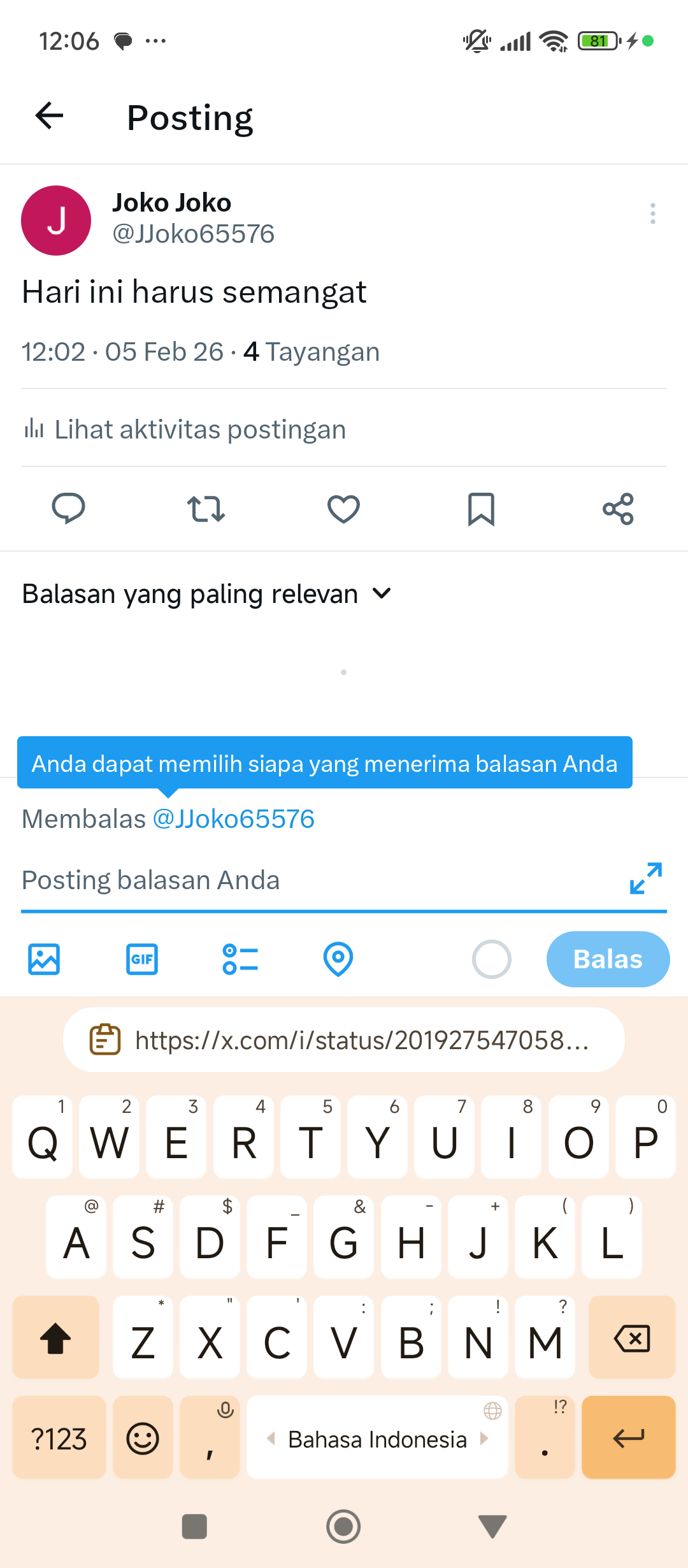Expand the reply composer to full screen
Viewport: 688px width, 1568px height.
click(645, 878)
